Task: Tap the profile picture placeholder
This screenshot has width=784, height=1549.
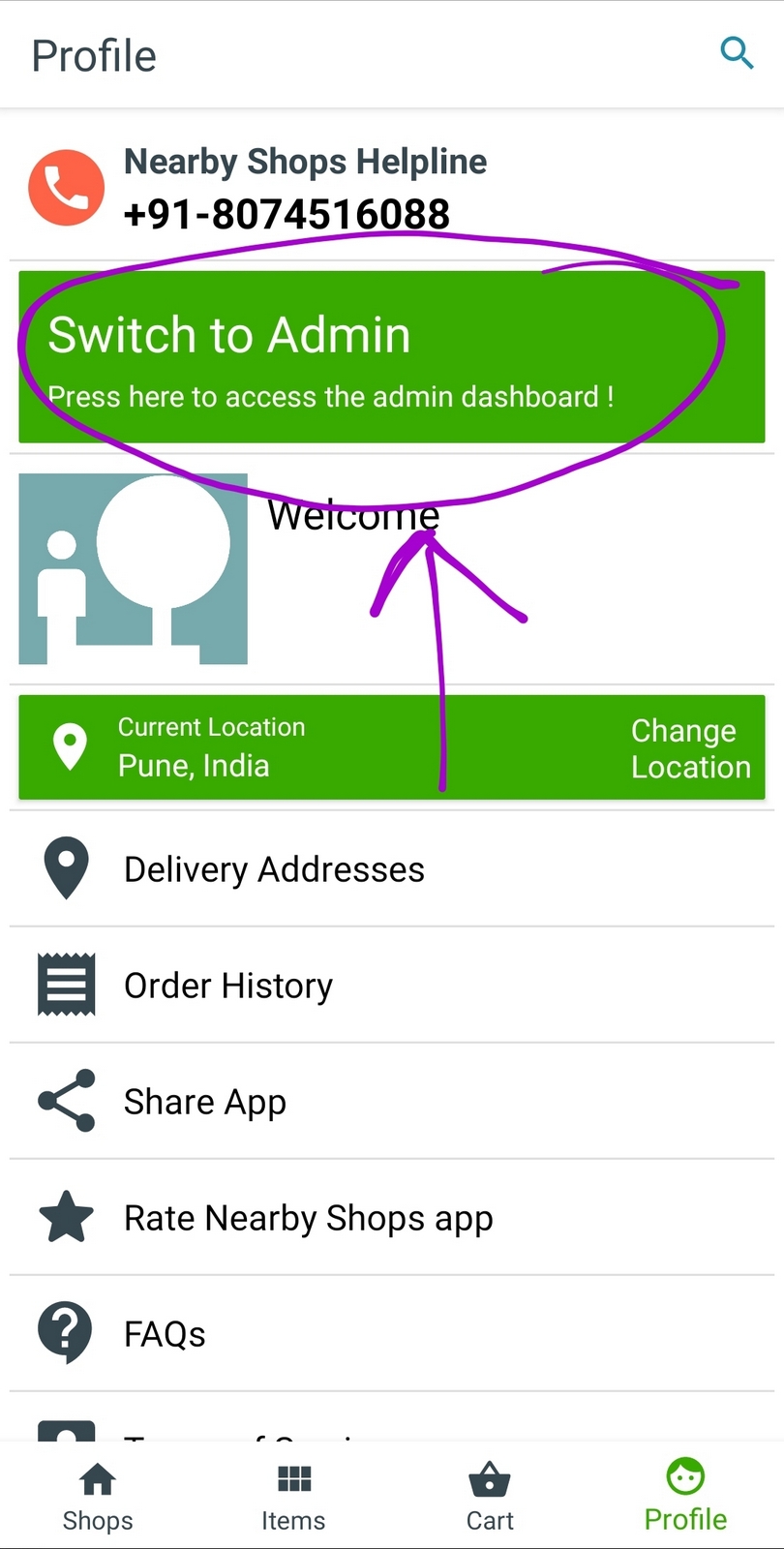Action: coord(134,569)
